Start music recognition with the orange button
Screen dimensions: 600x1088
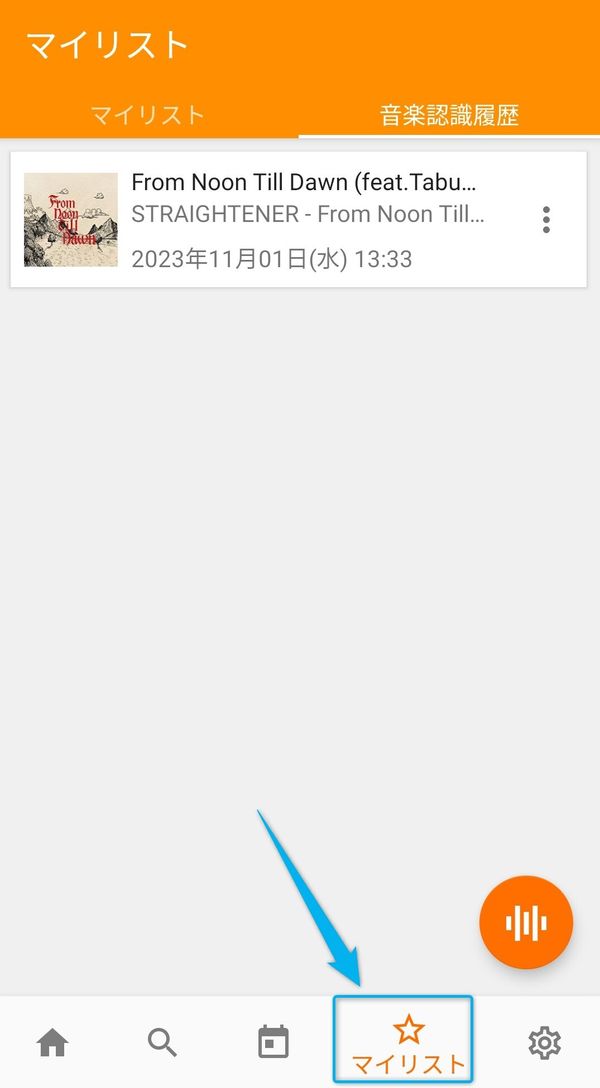(526, 922)
